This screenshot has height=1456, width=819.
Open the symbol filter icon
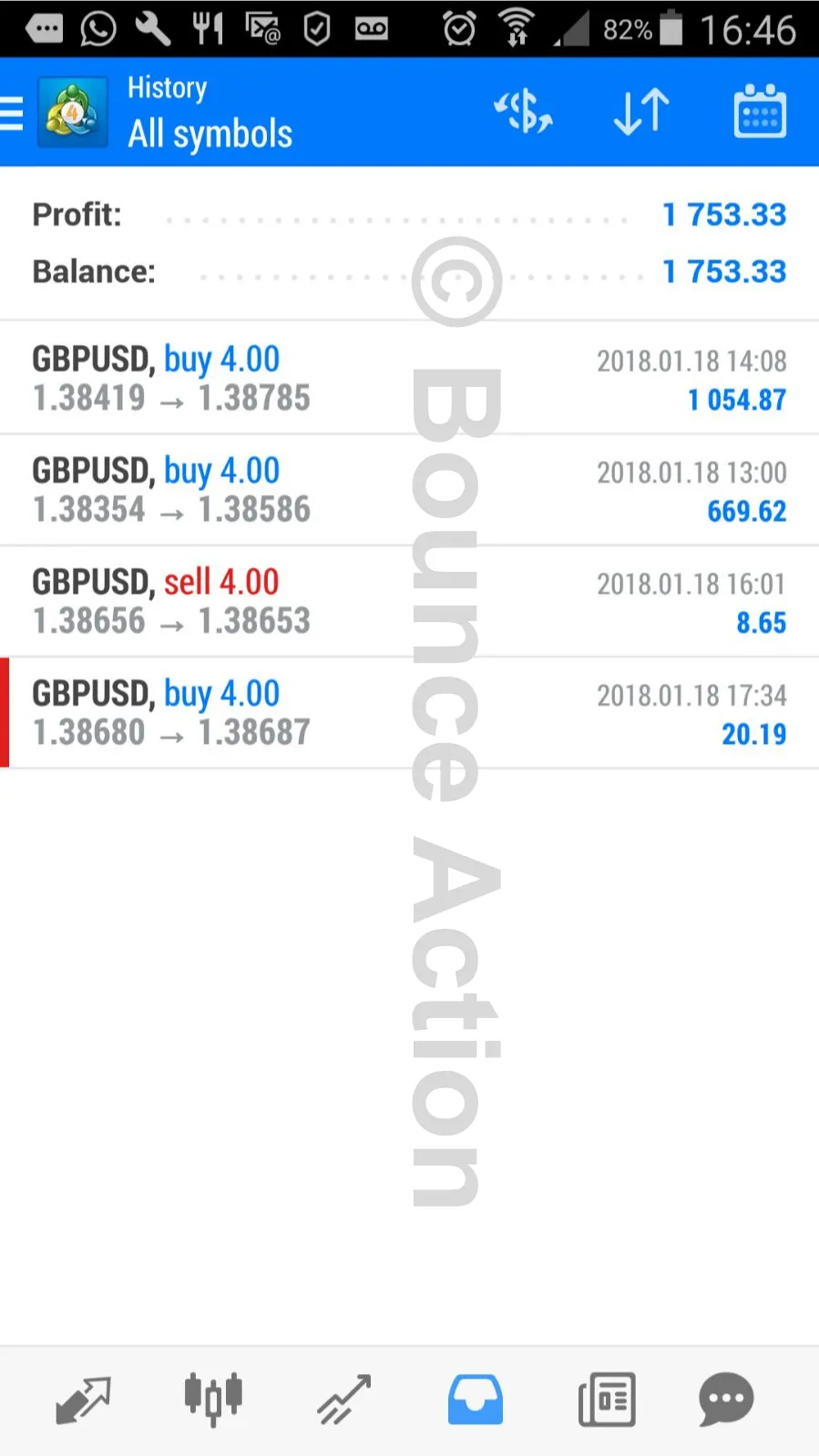pyautogui.click(x=523, y=113)
